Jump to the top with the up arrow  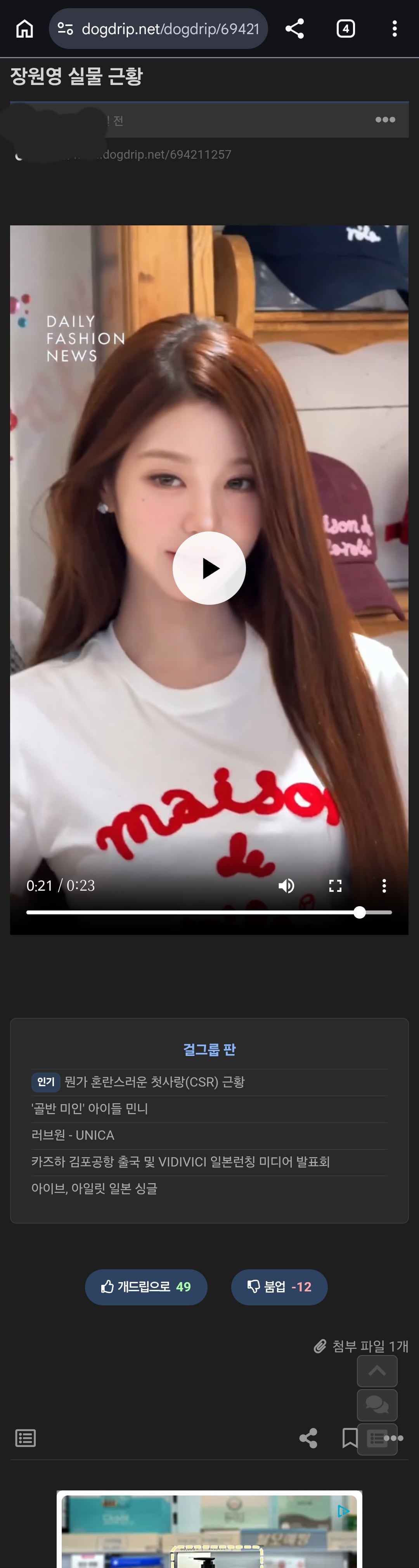click(x=377, y=1371)
